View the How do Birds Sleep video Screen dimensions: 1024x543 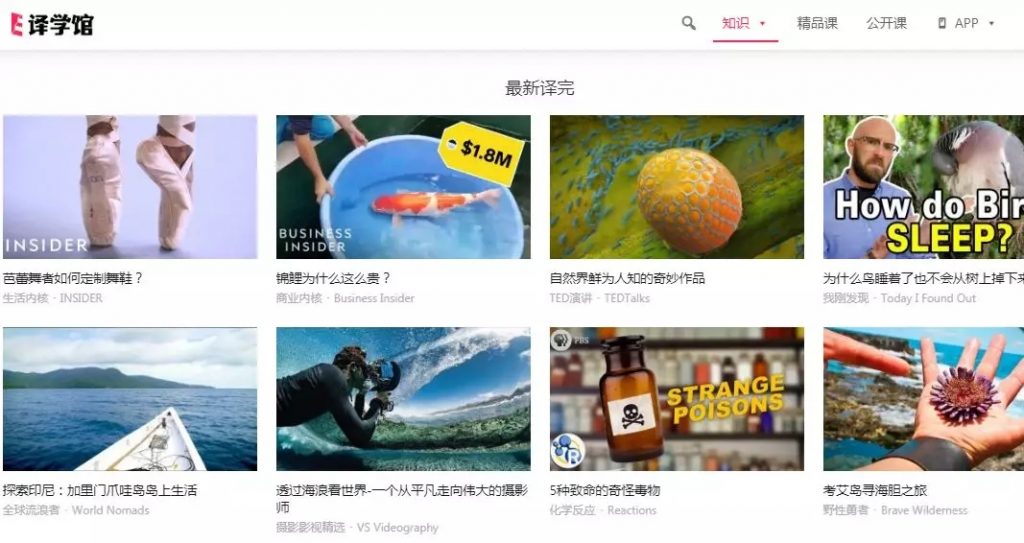[x=923, y=187]
